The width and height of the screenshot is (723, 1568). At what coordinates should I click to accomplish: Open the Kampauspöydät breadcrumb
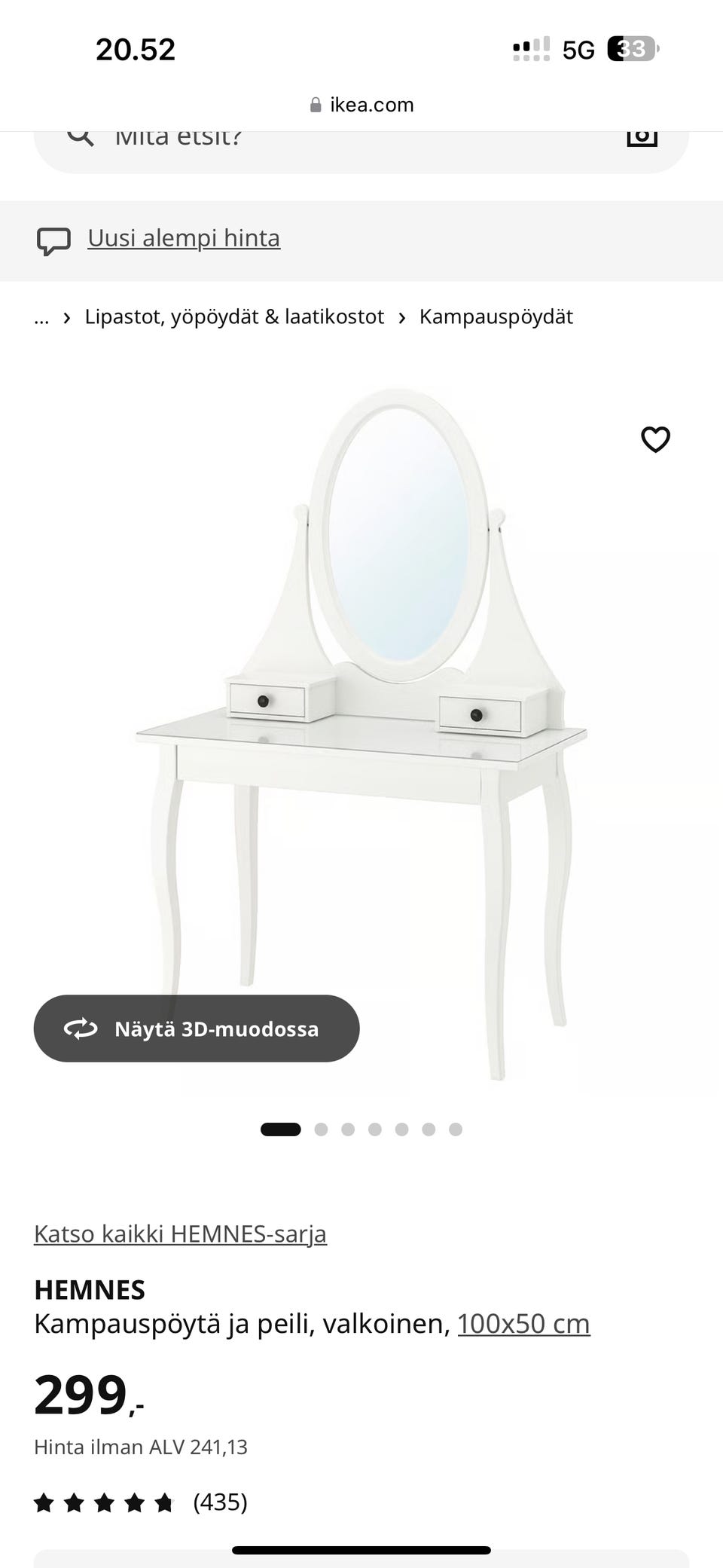click(496, 316)
